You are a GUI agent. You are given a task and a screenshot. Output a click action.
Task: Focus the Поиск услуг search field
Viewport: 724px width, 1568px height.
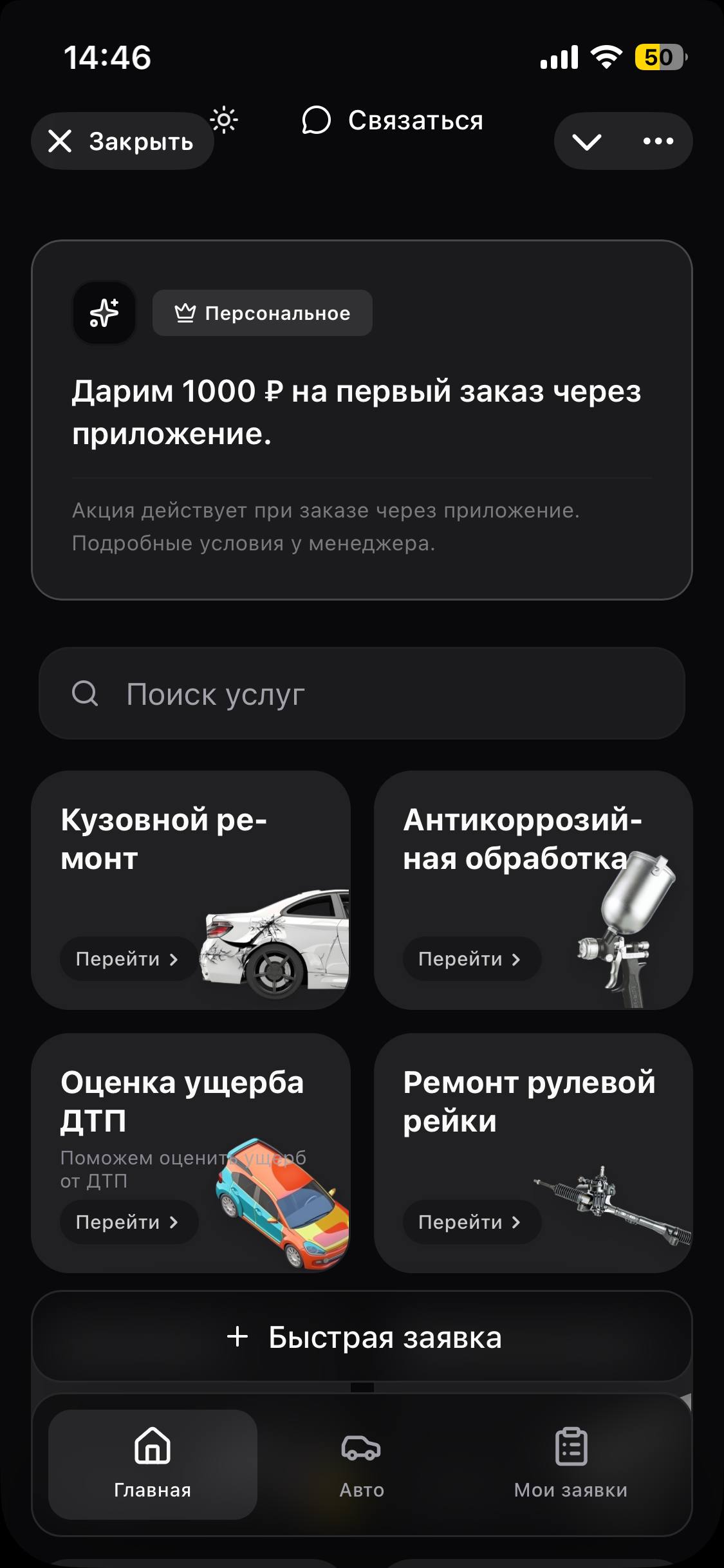click(x=362, y=694)
